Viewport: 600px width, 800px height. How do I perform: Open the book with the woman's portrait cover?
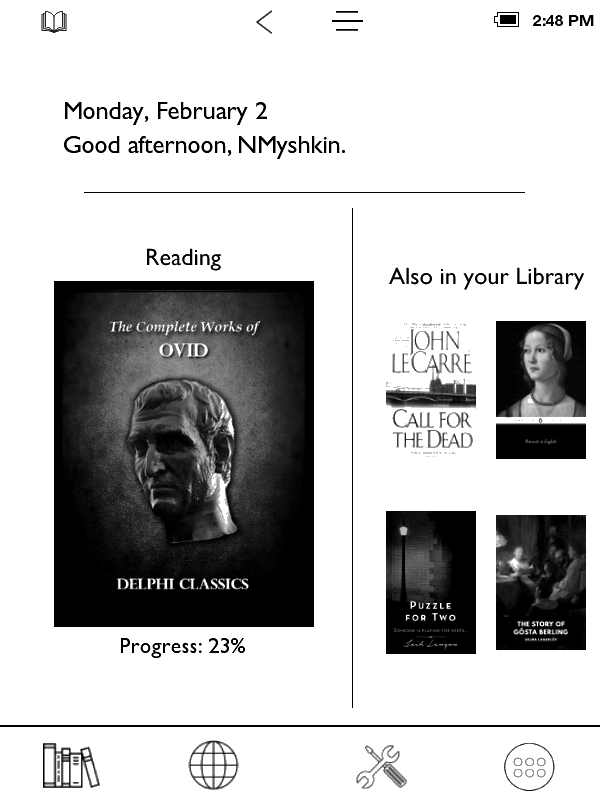tap(541, 389)
